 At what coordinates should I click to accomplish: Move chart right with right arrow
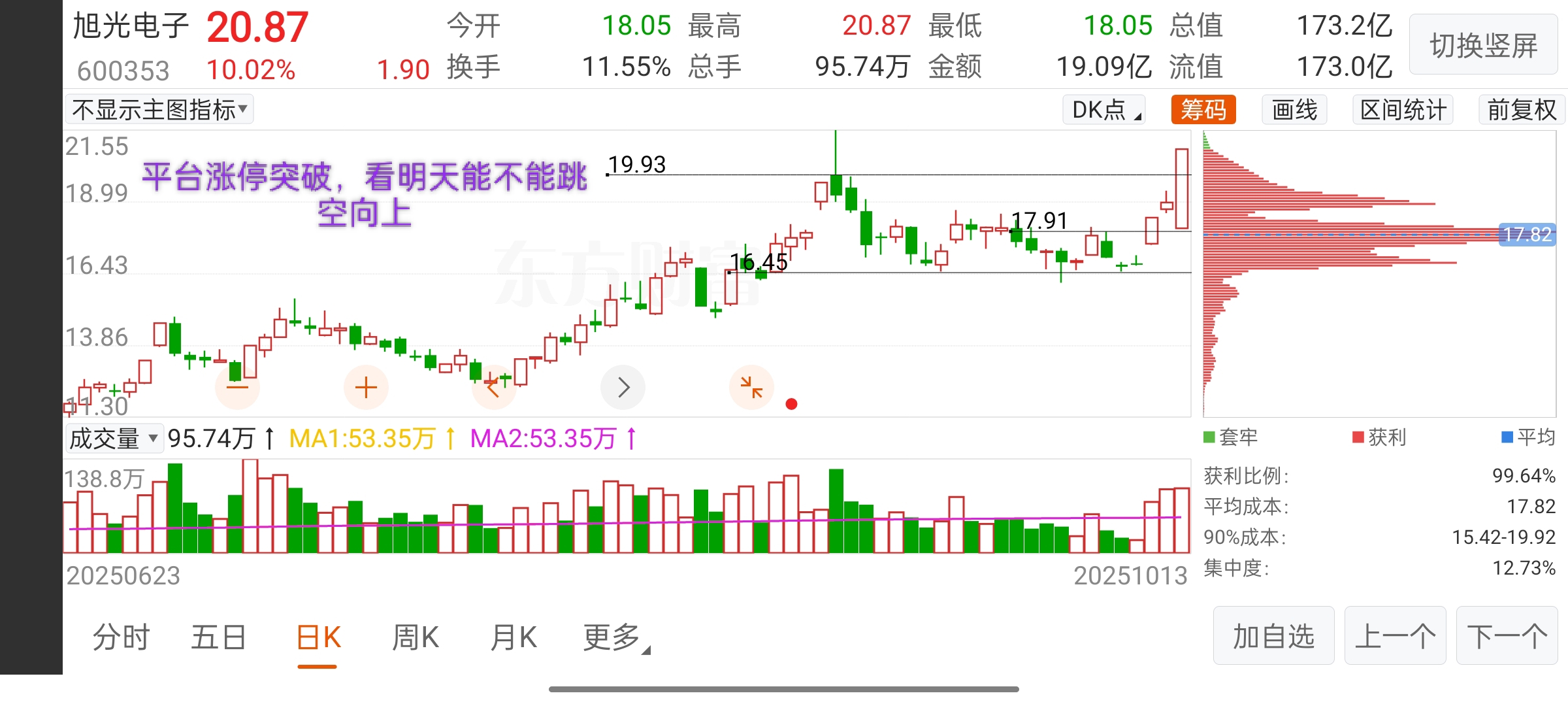623,387
